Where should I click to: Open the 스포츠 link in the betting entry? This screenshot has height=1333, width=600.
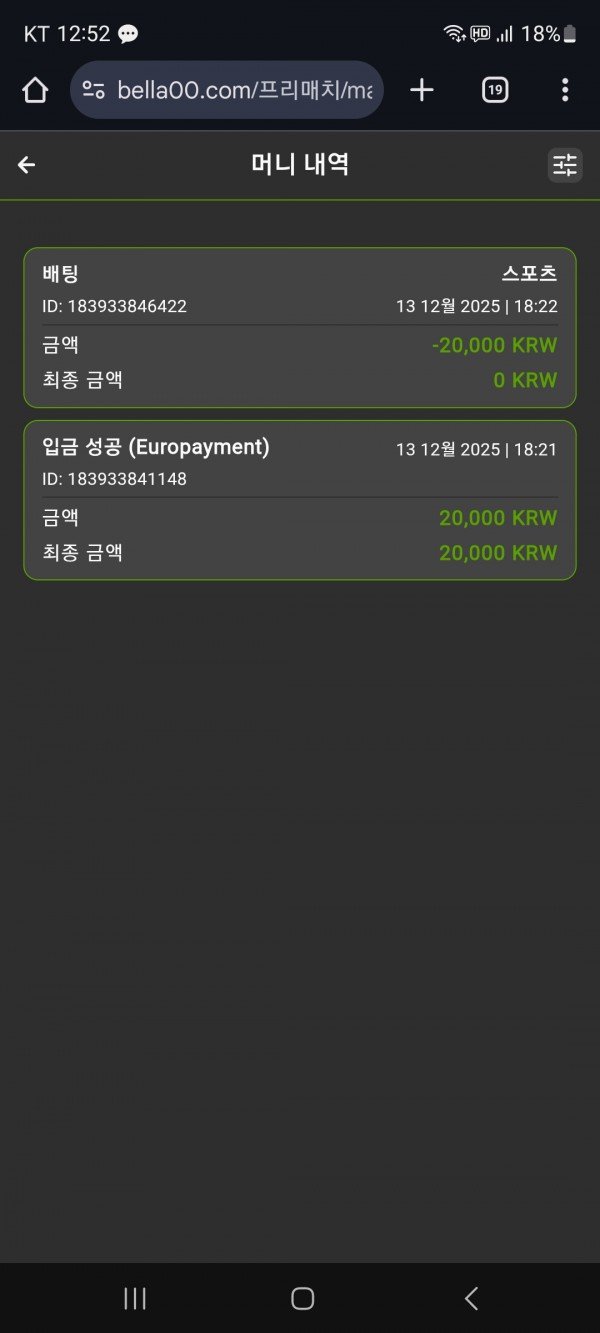click(529, 273)
